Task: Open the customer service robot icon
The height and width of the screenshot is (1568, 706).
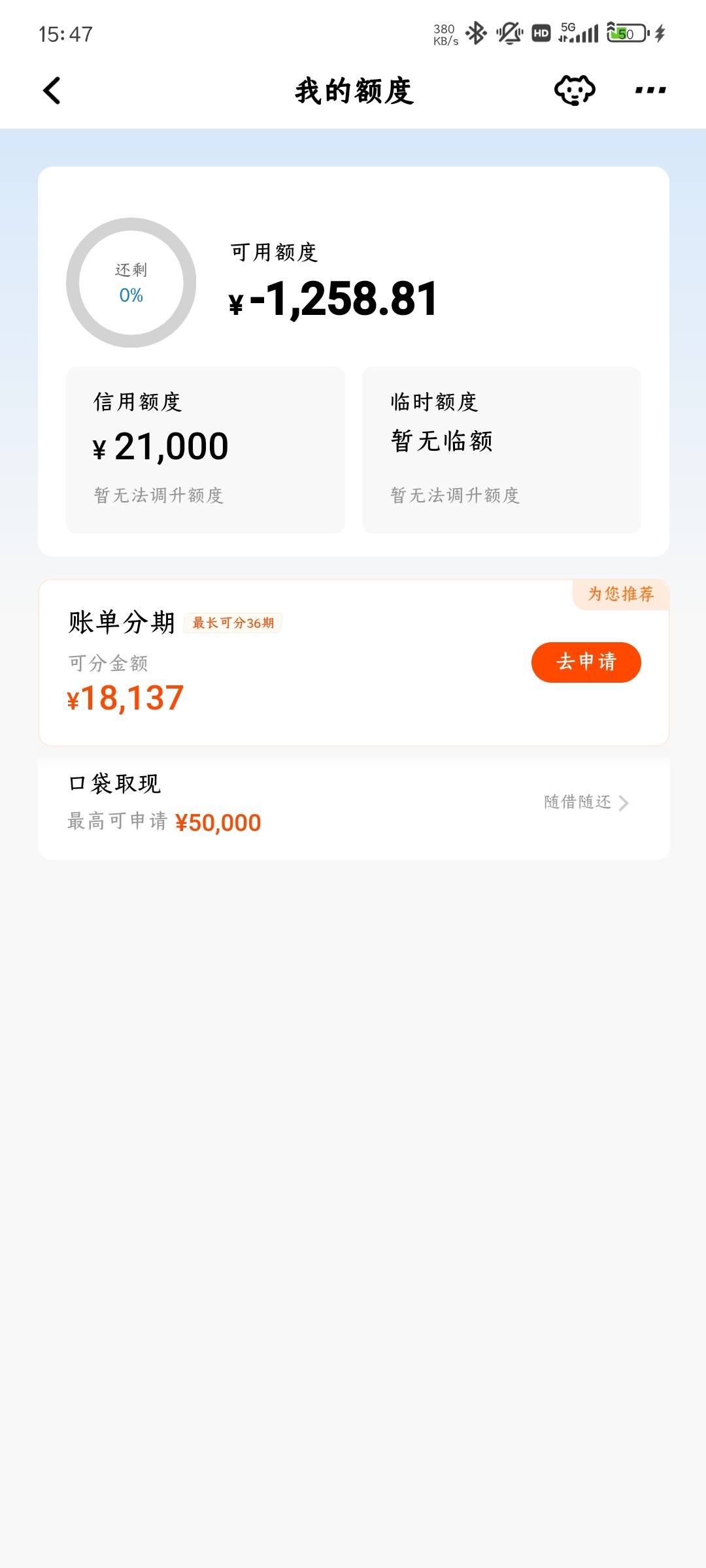Action: (x=575, y=90)
